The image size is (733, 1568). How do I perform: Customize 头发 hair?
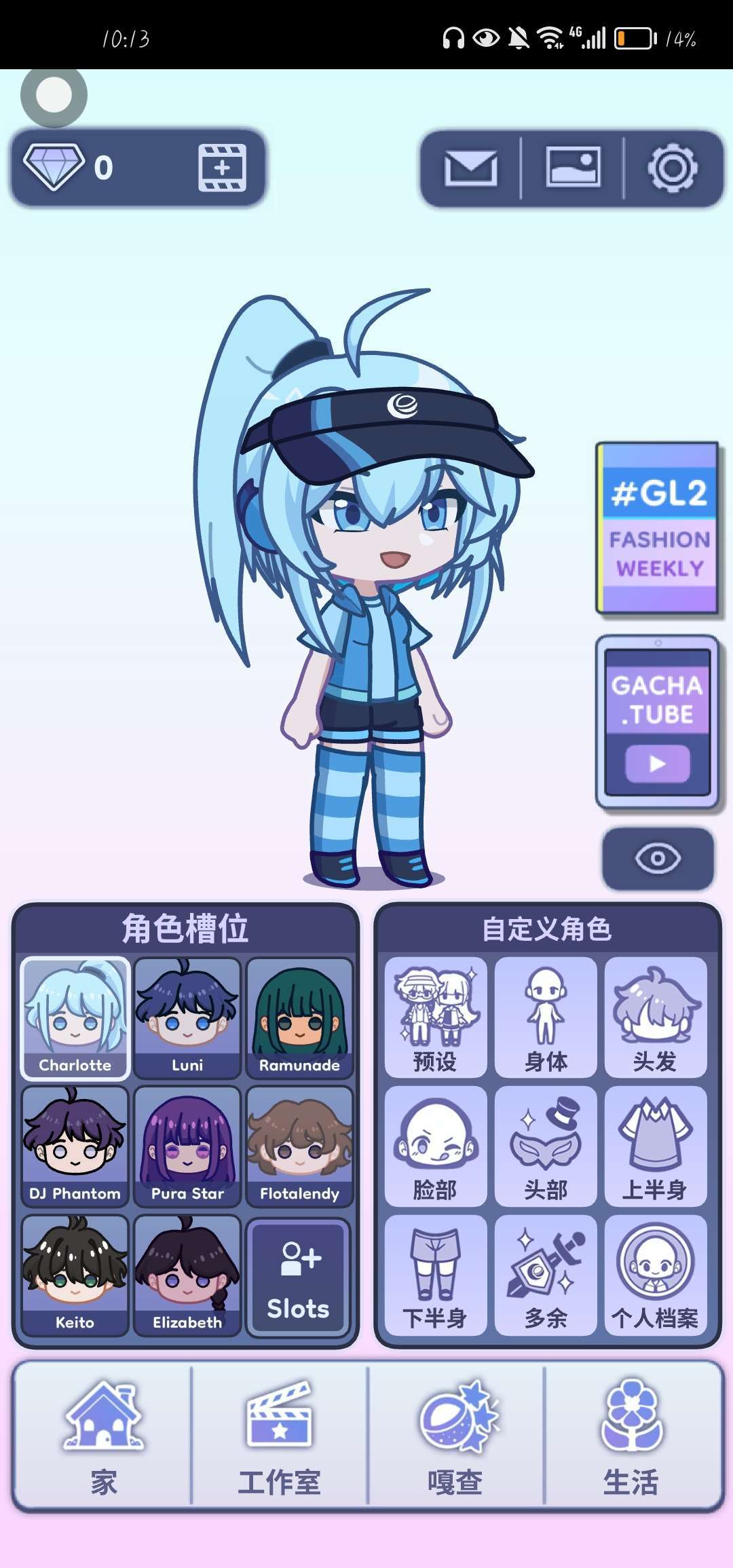pyautogui.click(x=655, y=1018)
